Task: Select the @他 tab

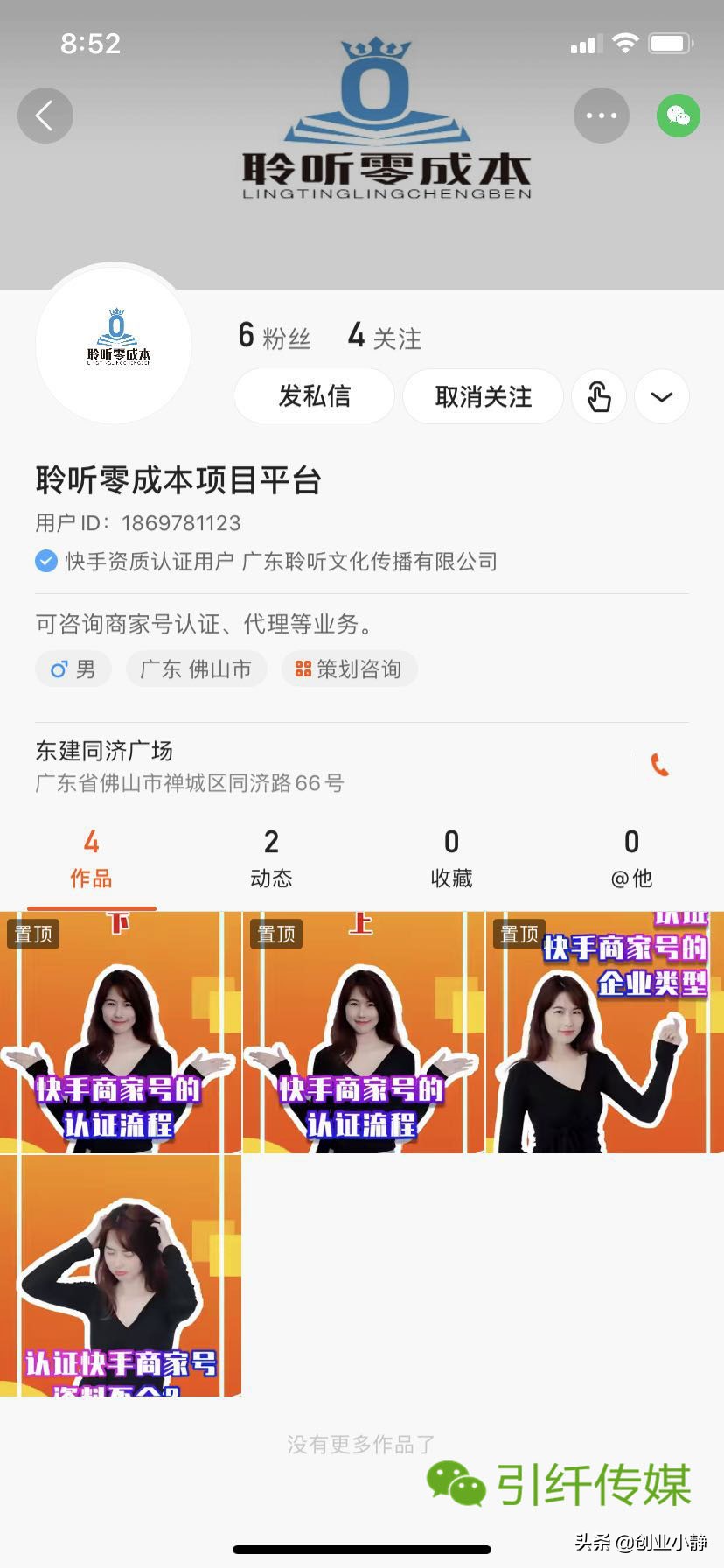Action: [x=631, y=857]
